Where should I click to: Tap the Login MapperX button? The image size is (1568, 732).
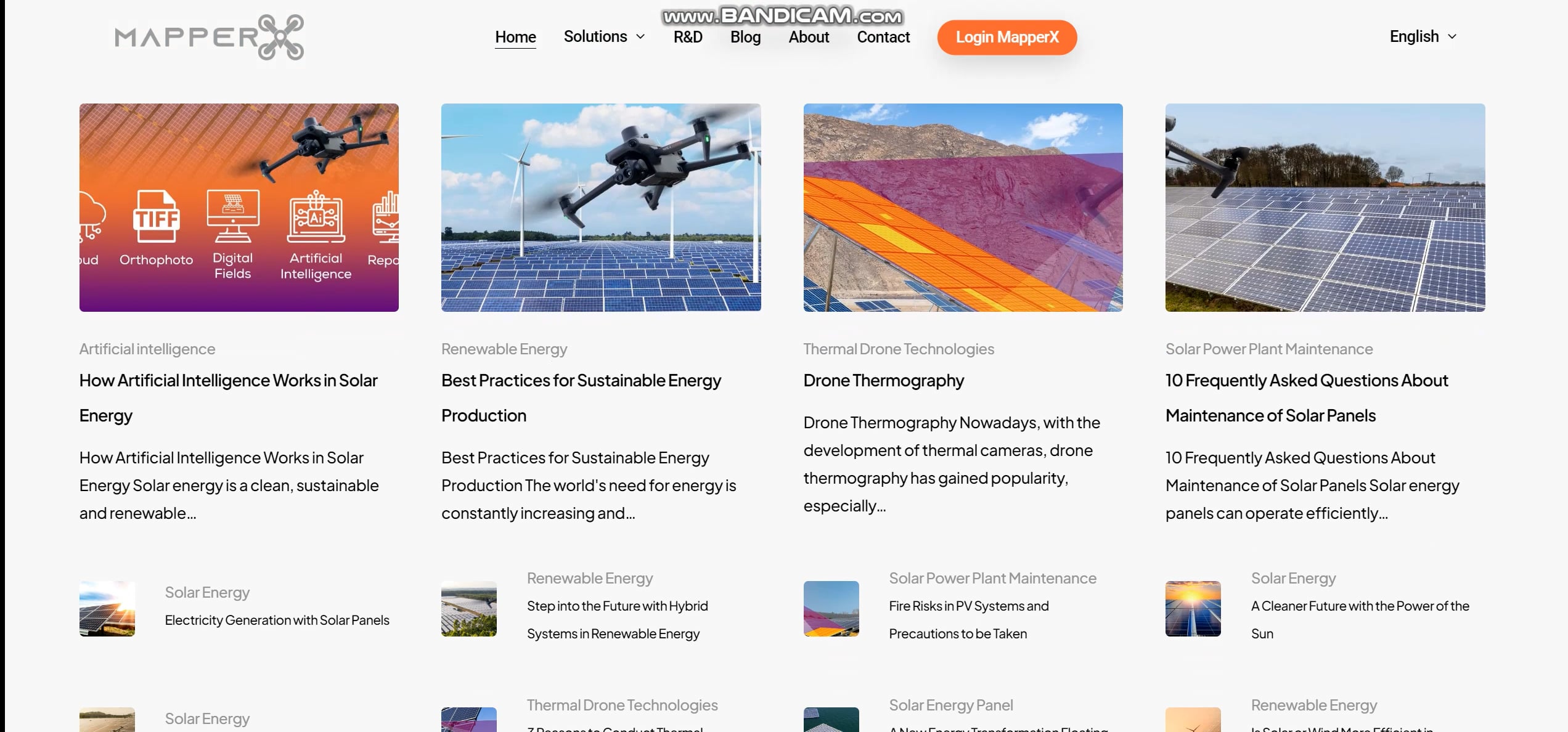pos(1007,38)
